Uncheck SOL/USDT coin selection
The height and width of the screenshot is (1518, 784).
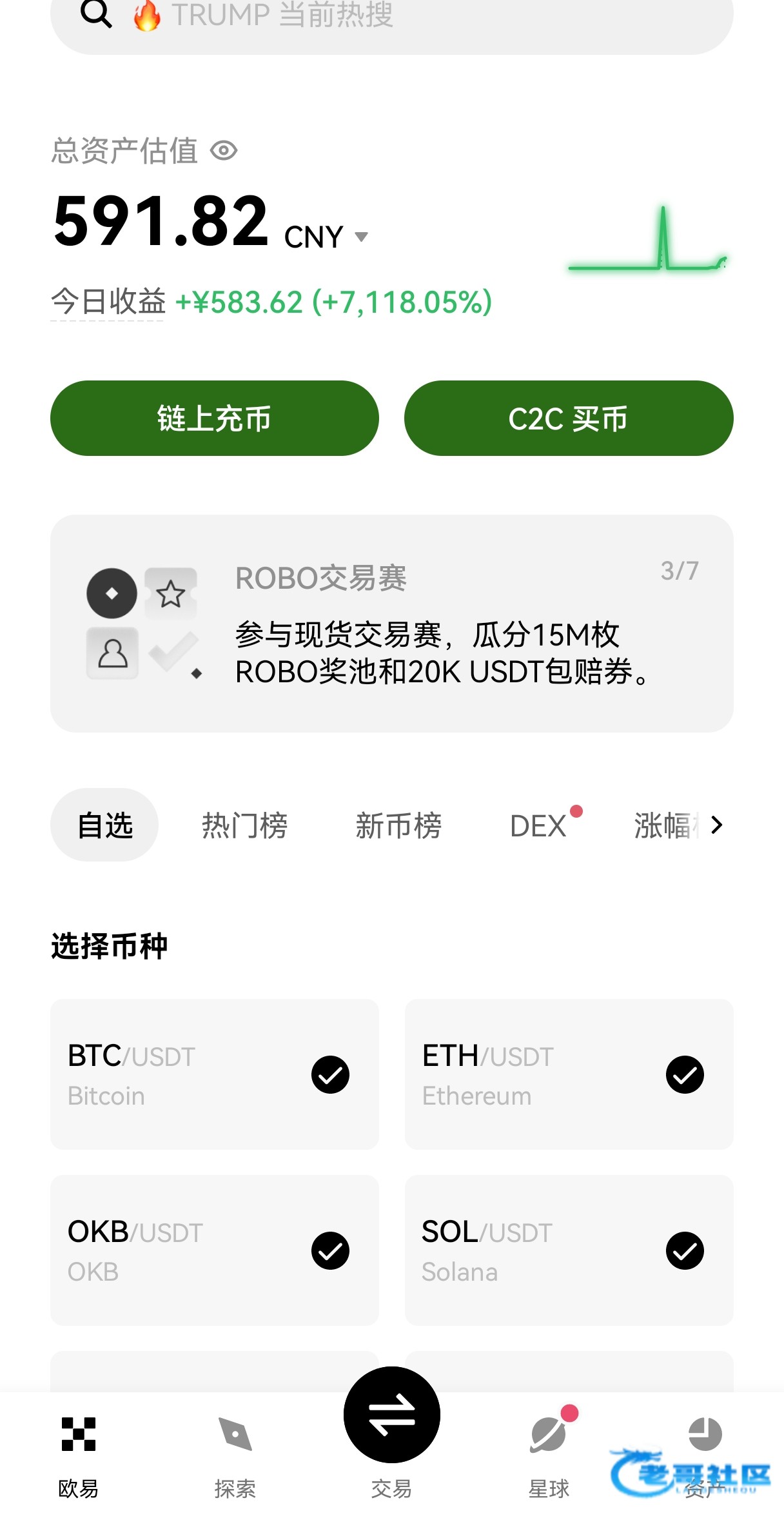[x=685, y=1250]
